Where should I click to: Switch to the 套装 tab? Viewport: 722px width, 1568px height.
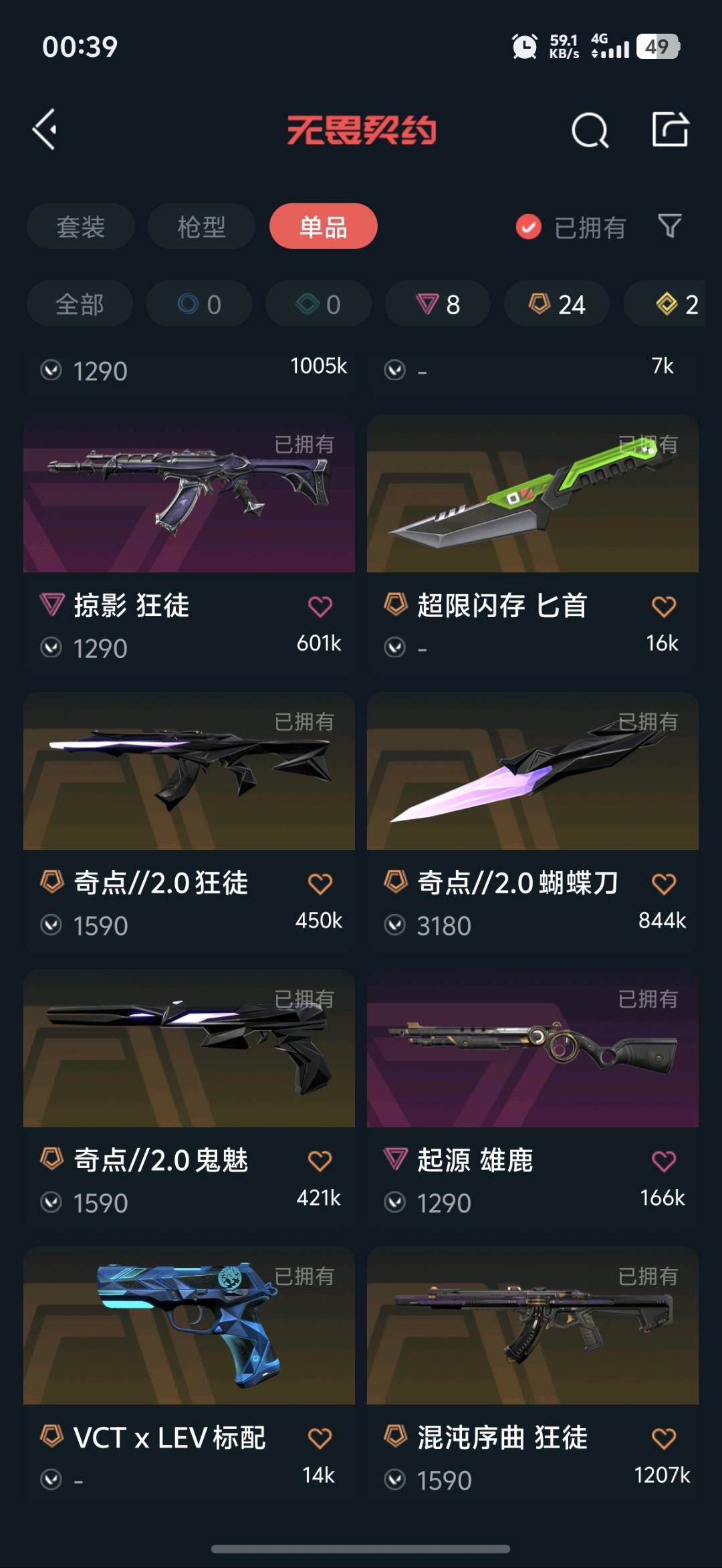point(81,227)
